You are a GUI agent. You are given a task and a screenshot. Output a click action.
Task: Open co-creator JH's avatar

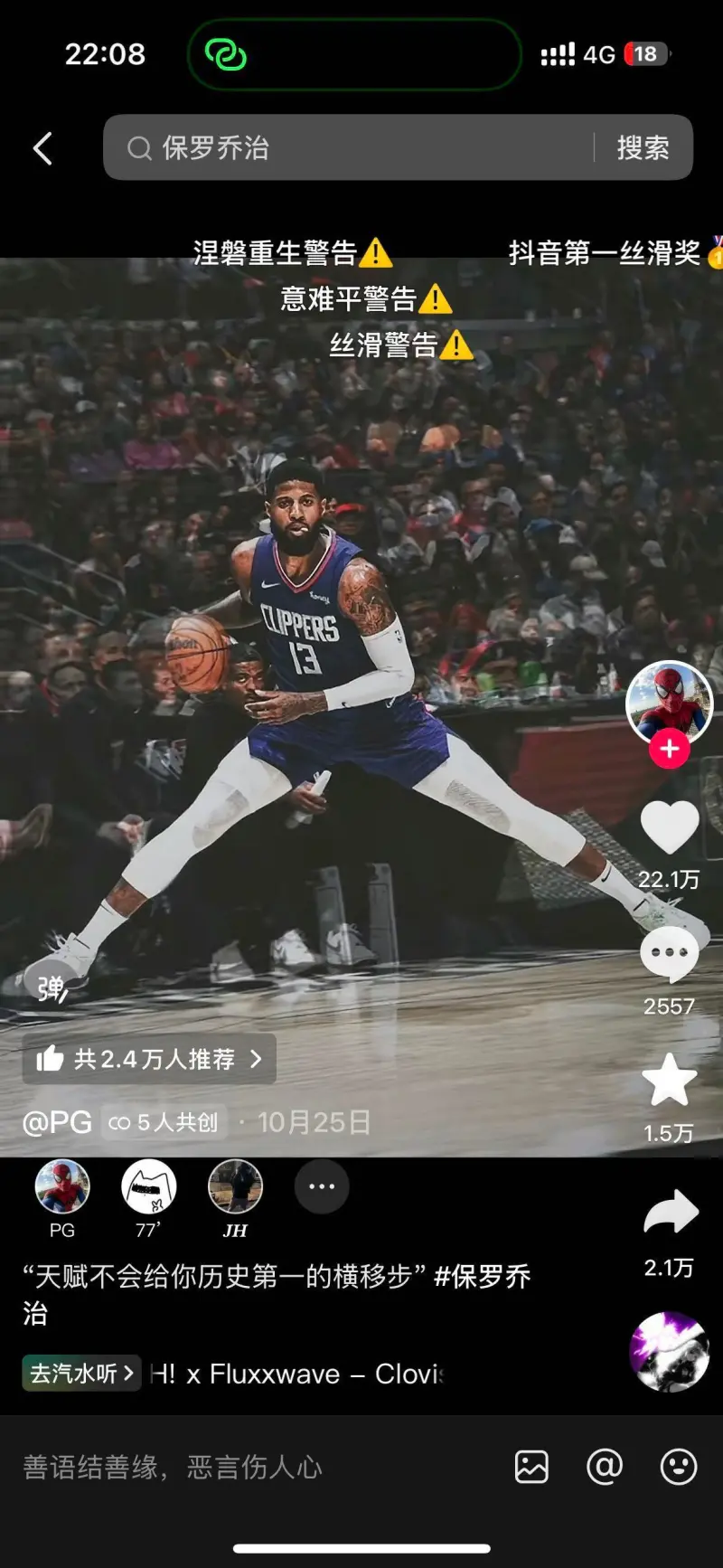pyautogui.click(x=235, y=1186)
